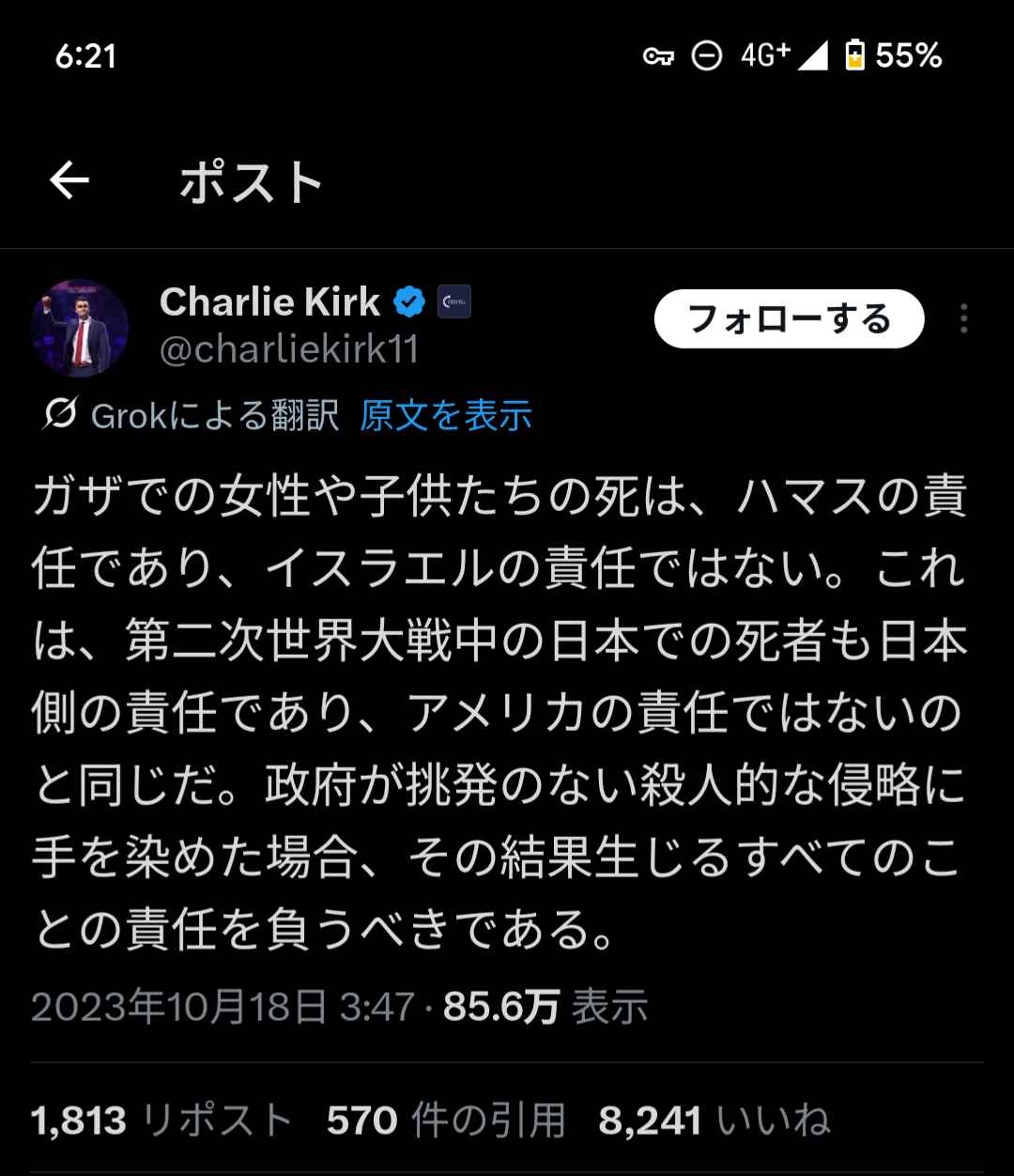The width and height of the screenshot is (1014, 1176).
Task: Open the 570 件の引用 list
Action: point(446,1121)
